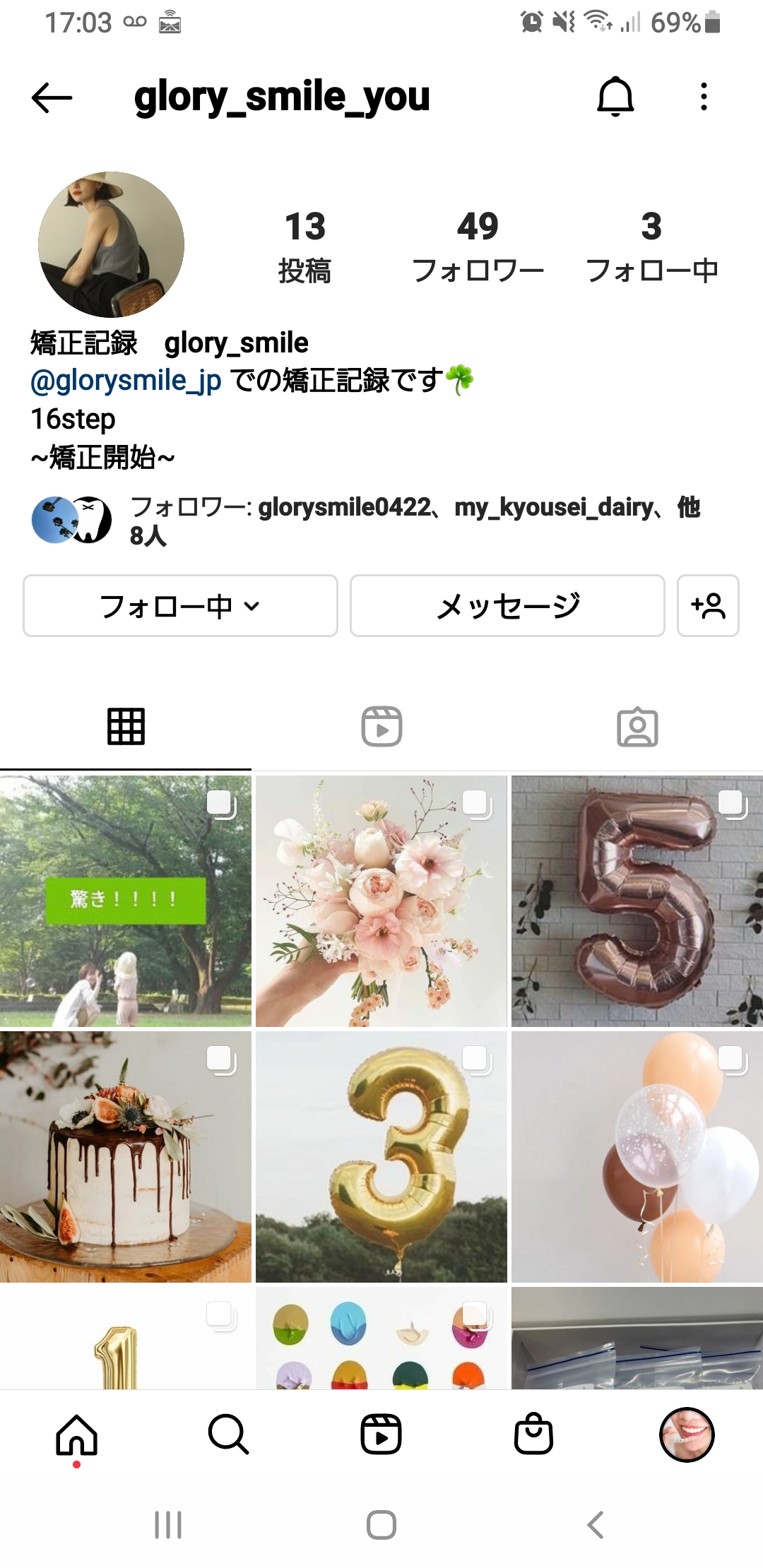Expand the フォロー中 dropdown

179,606
